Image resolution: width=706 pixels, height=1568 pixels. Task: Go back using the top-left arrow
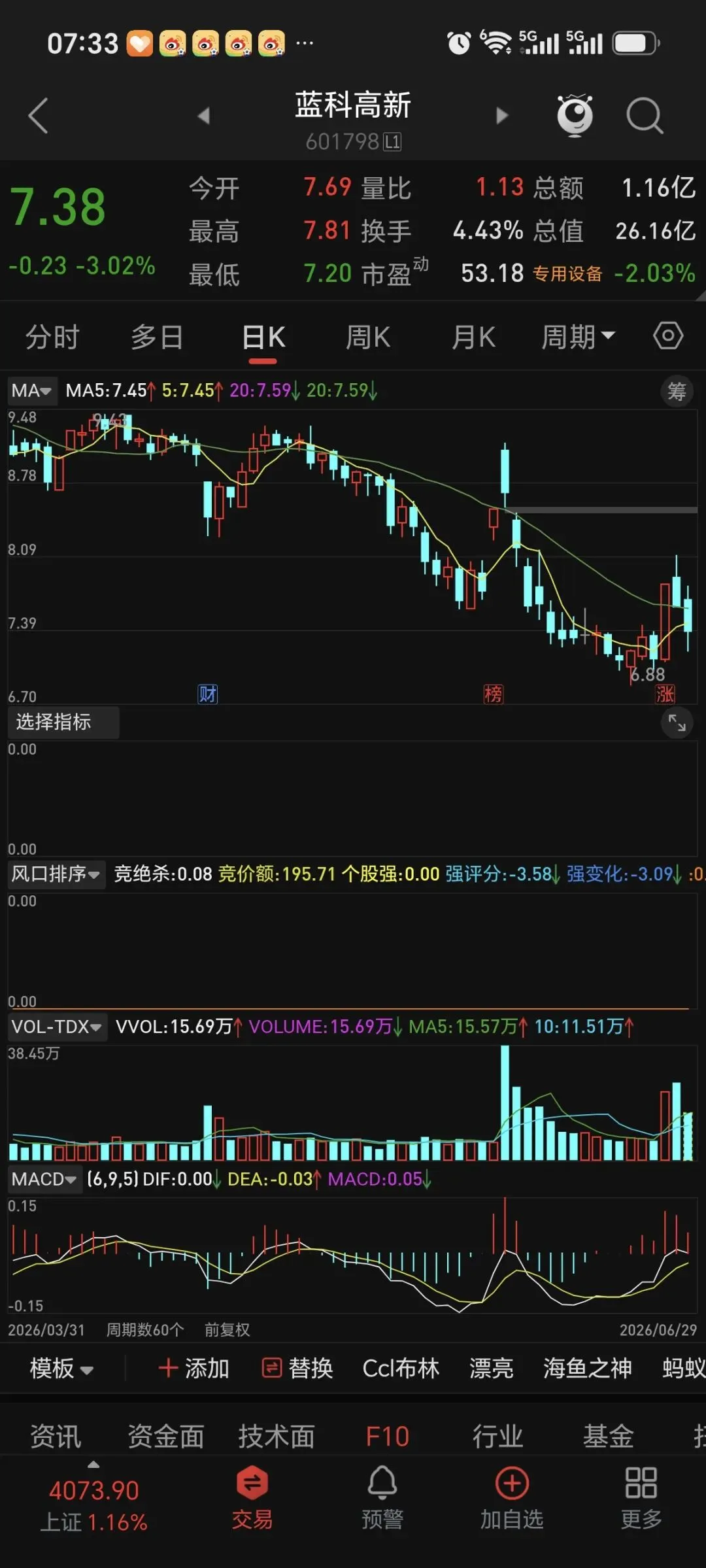click(x=39, y=116)
